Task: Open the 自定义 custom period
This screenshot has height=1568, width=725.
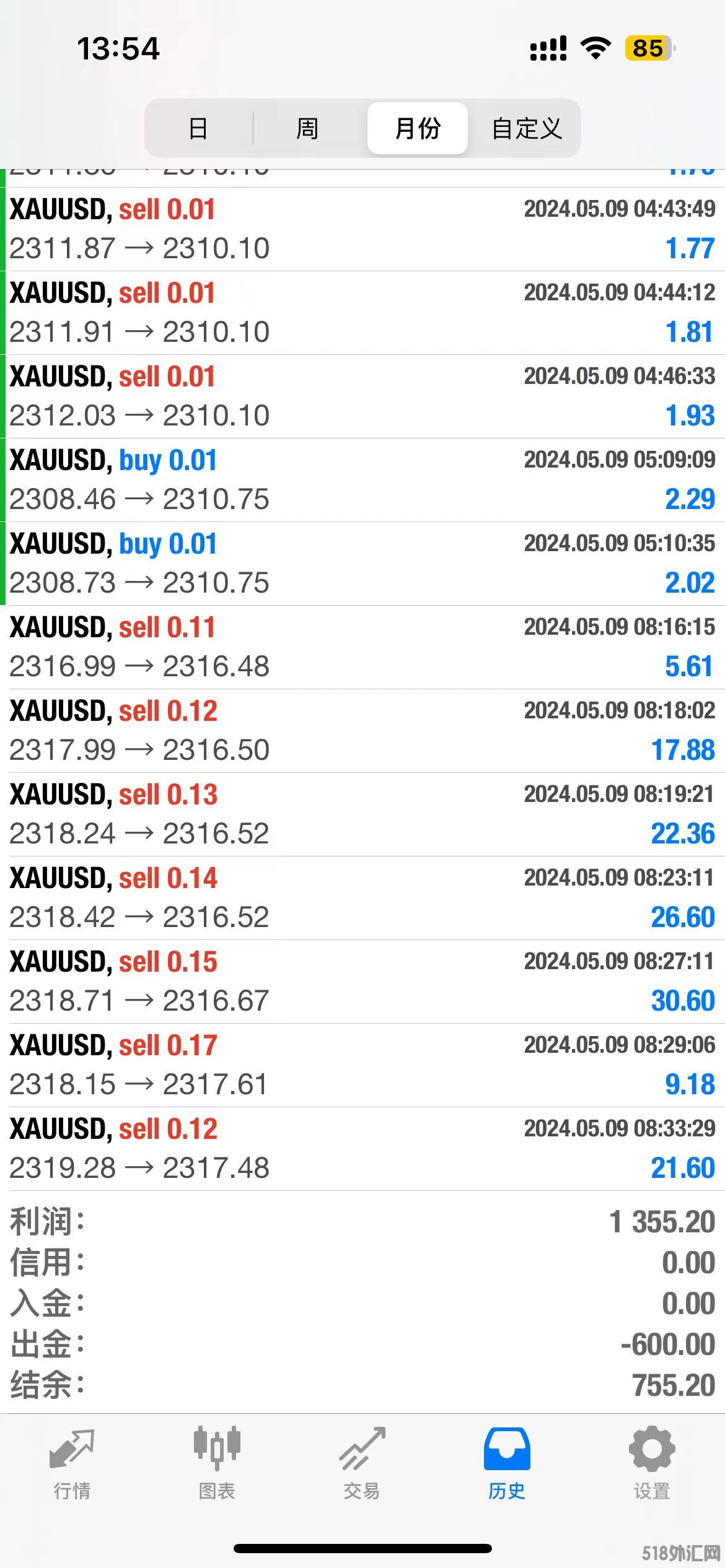Action: coord(526,128)
